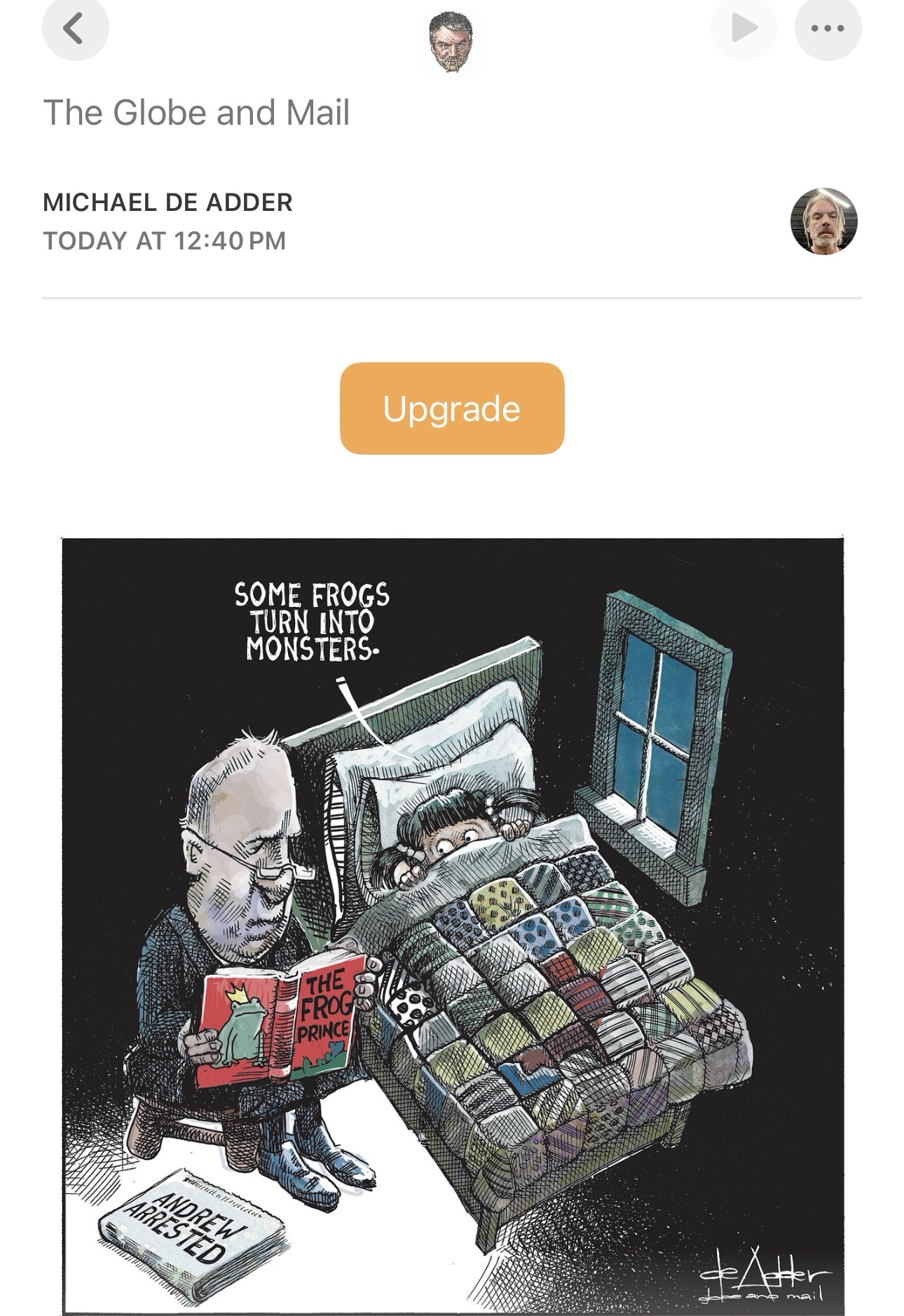This screenshot has width=904, height=1316.
Task: Open the three-dot overflow menu
Action: click(828, 28)
